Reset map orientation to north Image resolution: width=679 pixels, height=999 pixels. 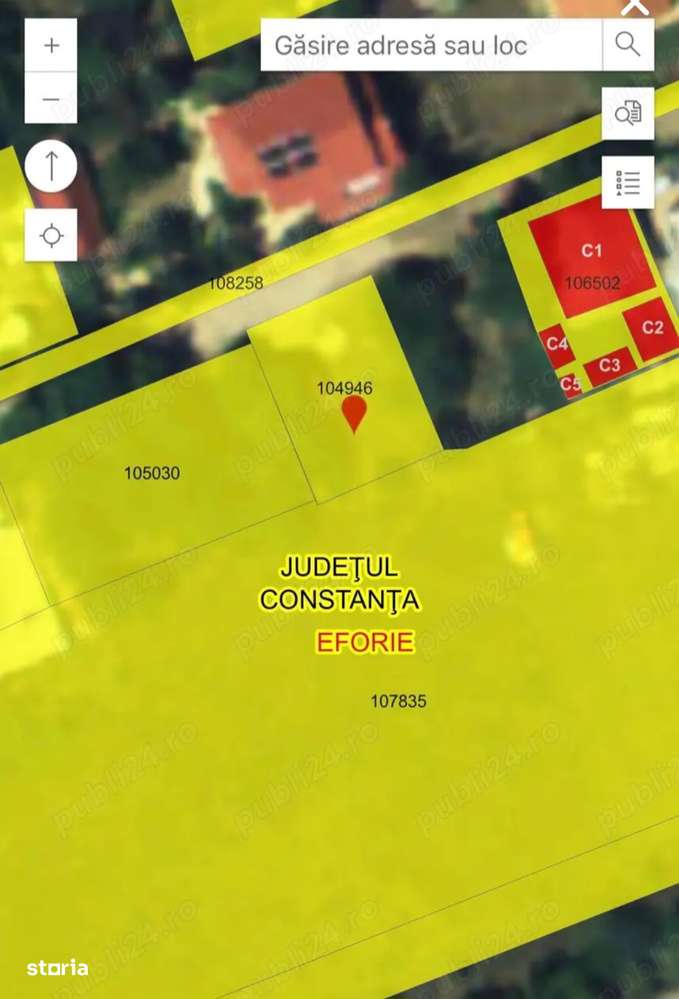pos(51,166)
